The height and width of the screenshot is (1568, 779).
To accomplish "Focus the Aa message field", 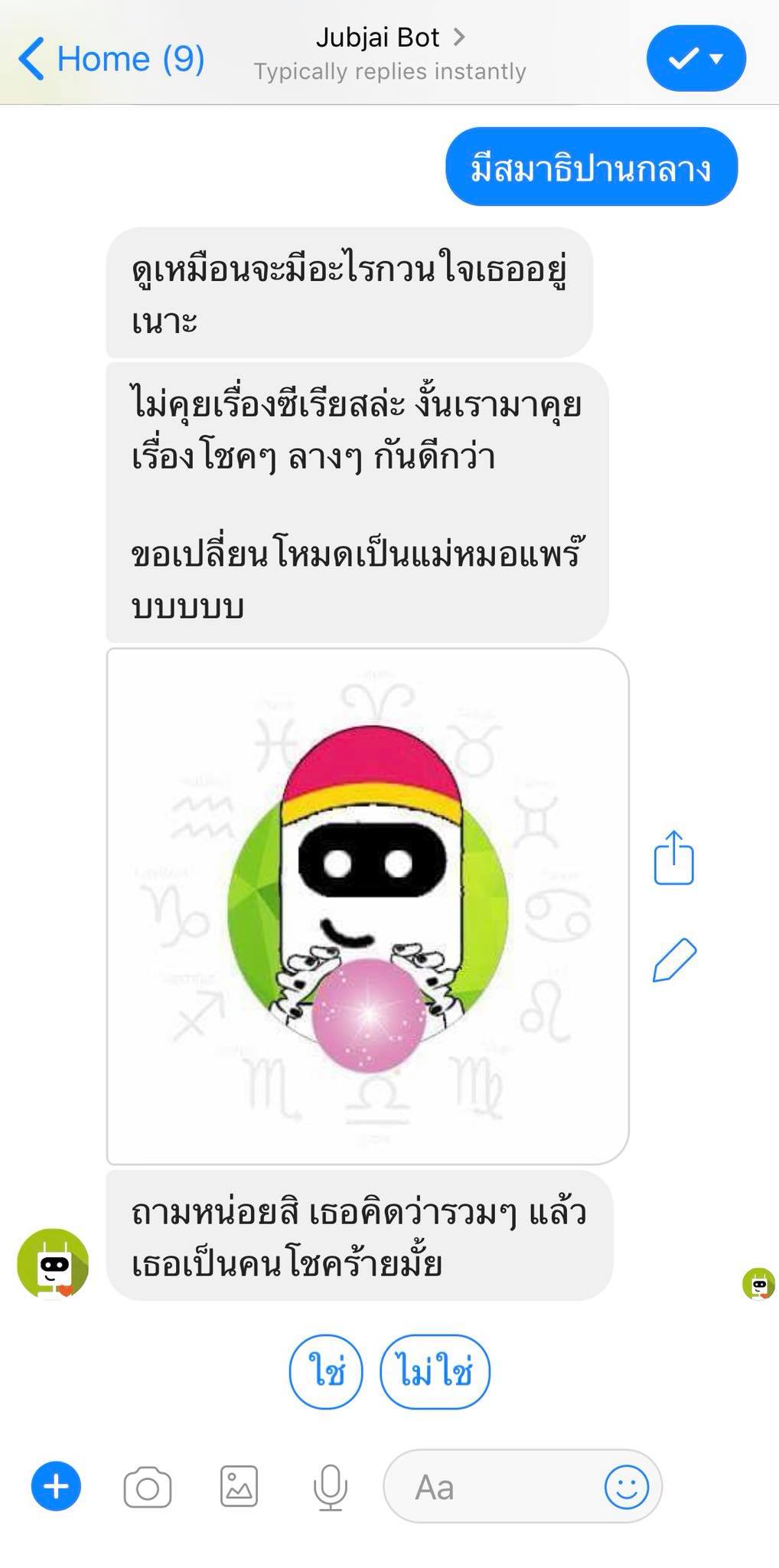I will tap(490, 1487).
